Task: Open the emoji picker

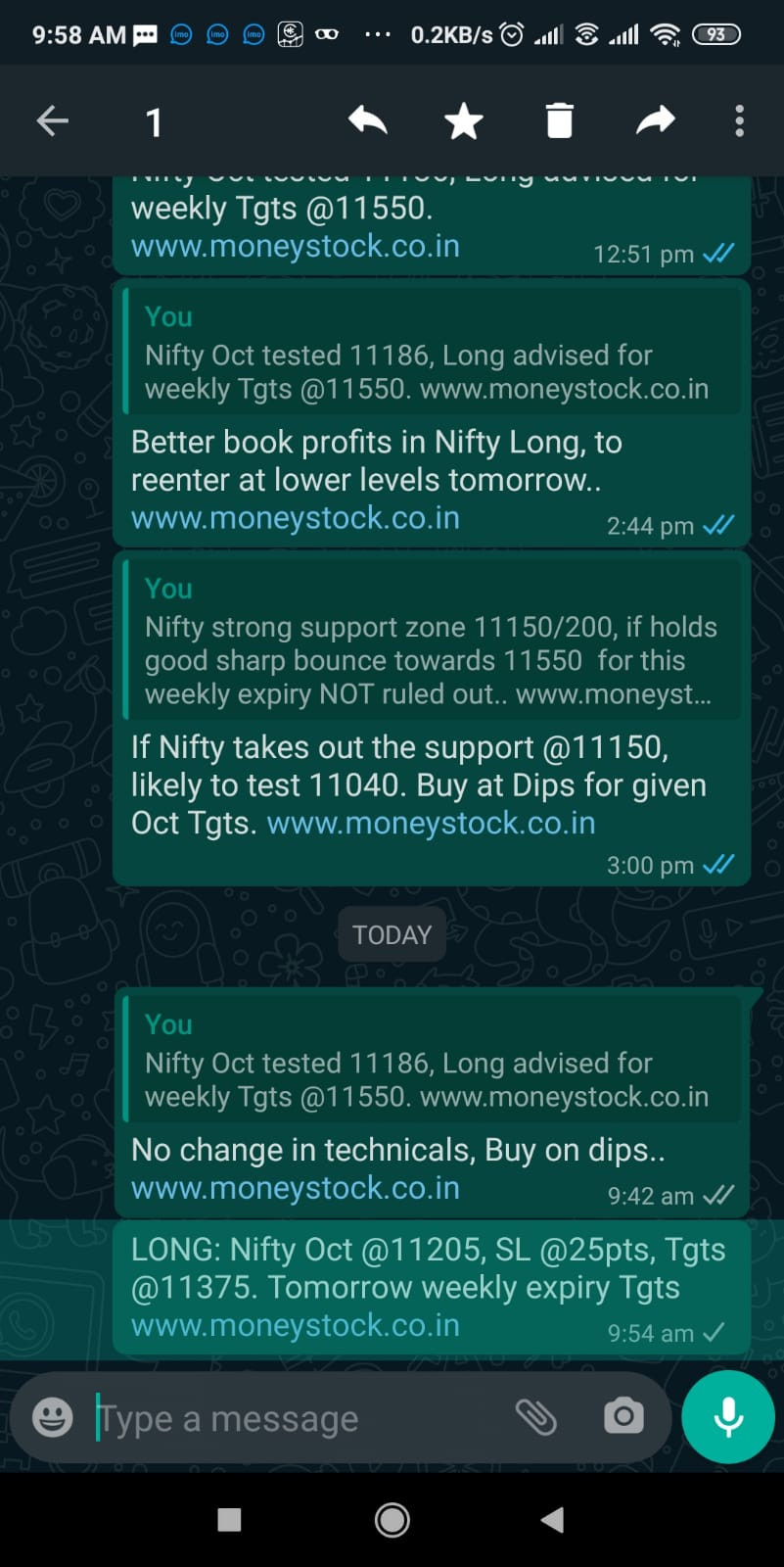Action: pos(53,1417)
